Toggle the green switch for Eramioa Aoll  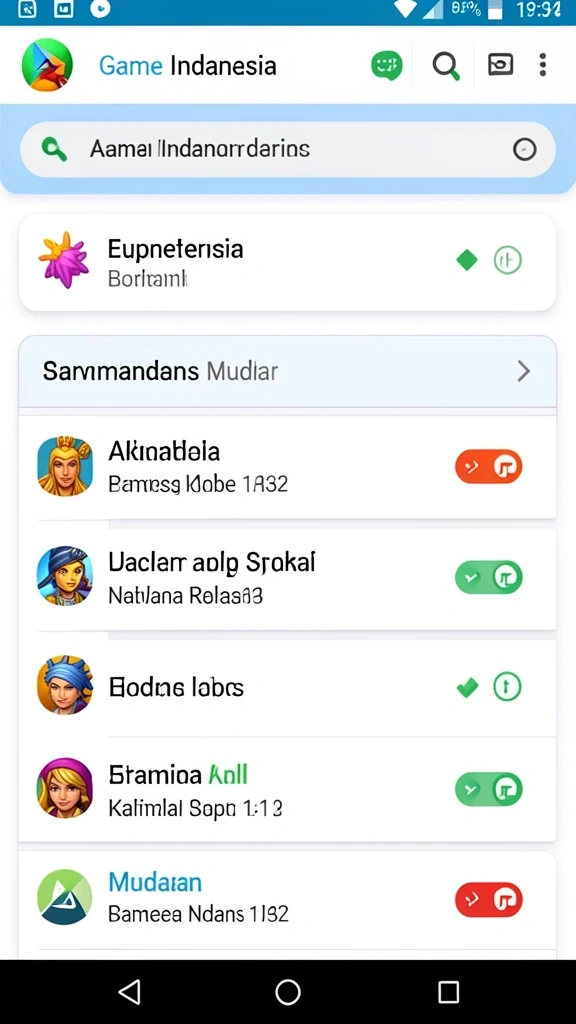click(x=488, y=790)
